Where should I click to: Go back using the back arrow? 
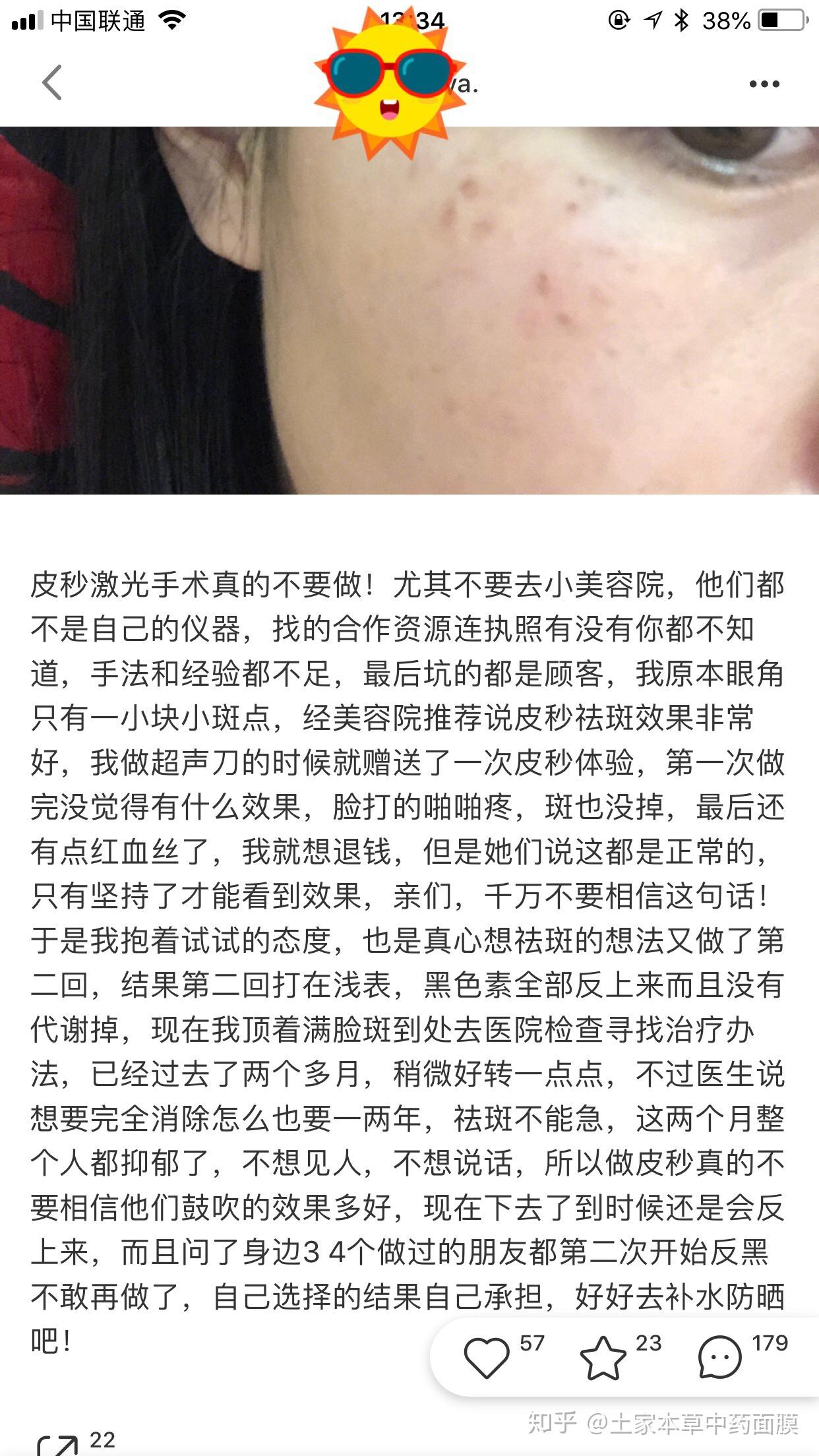pyautogui.click(x=52, y=83)
